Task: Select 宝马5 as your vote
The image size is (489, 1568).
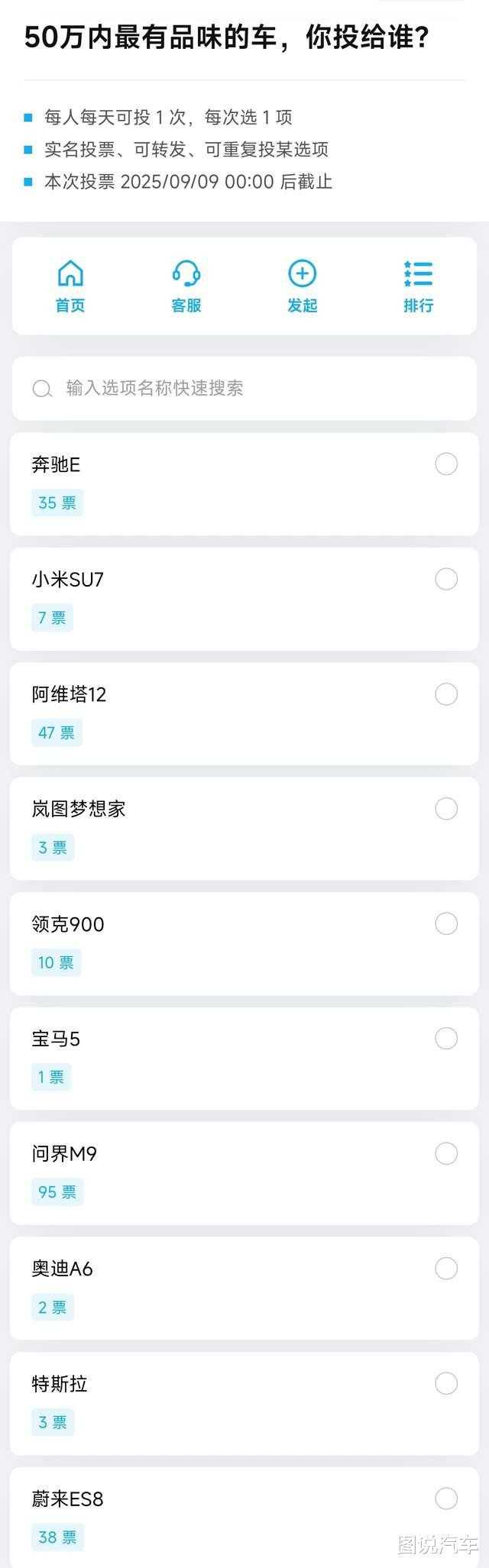Action: pyautogui.click(x=446, y=1039)
